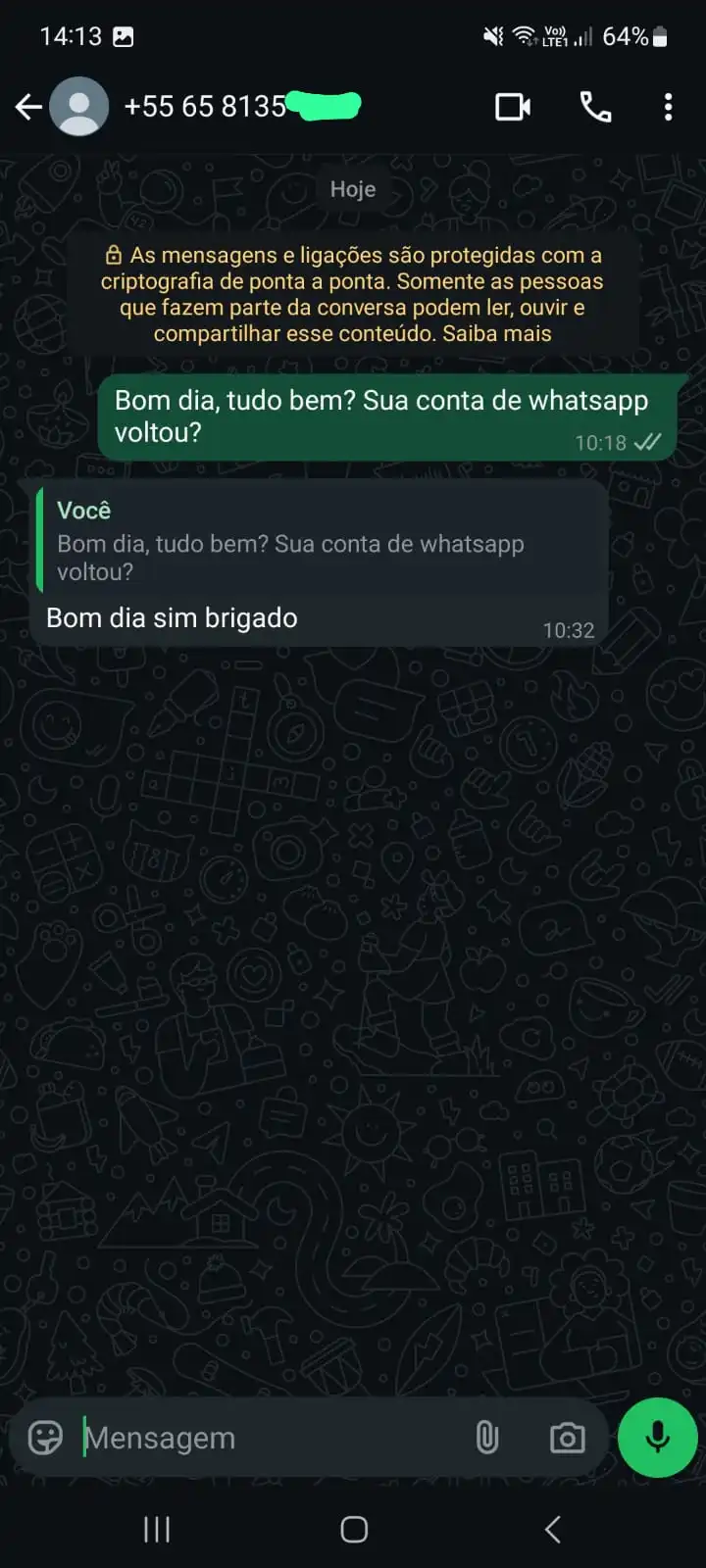Go to home screen via navigation bar
Screen dimensions: 706x1568
click(354, 1529)
